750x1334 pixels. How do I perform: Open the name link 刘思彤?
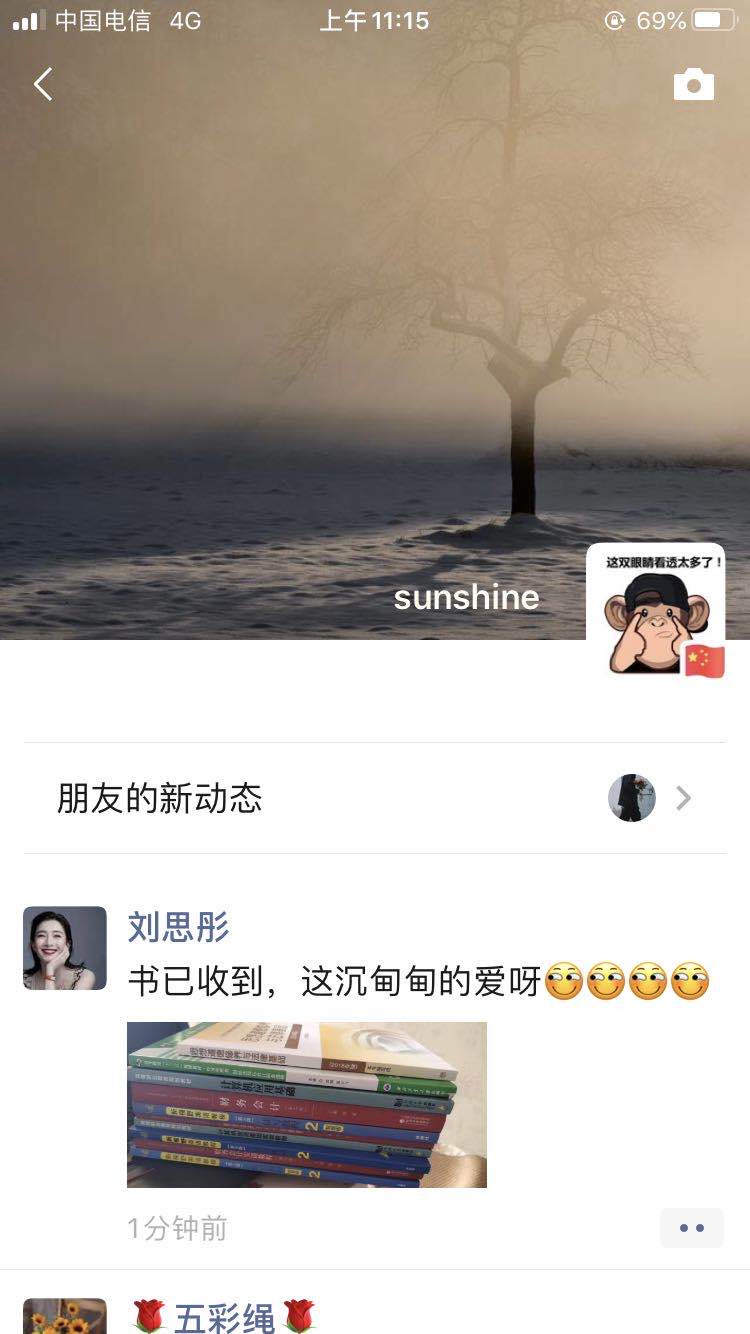[179, 927]
